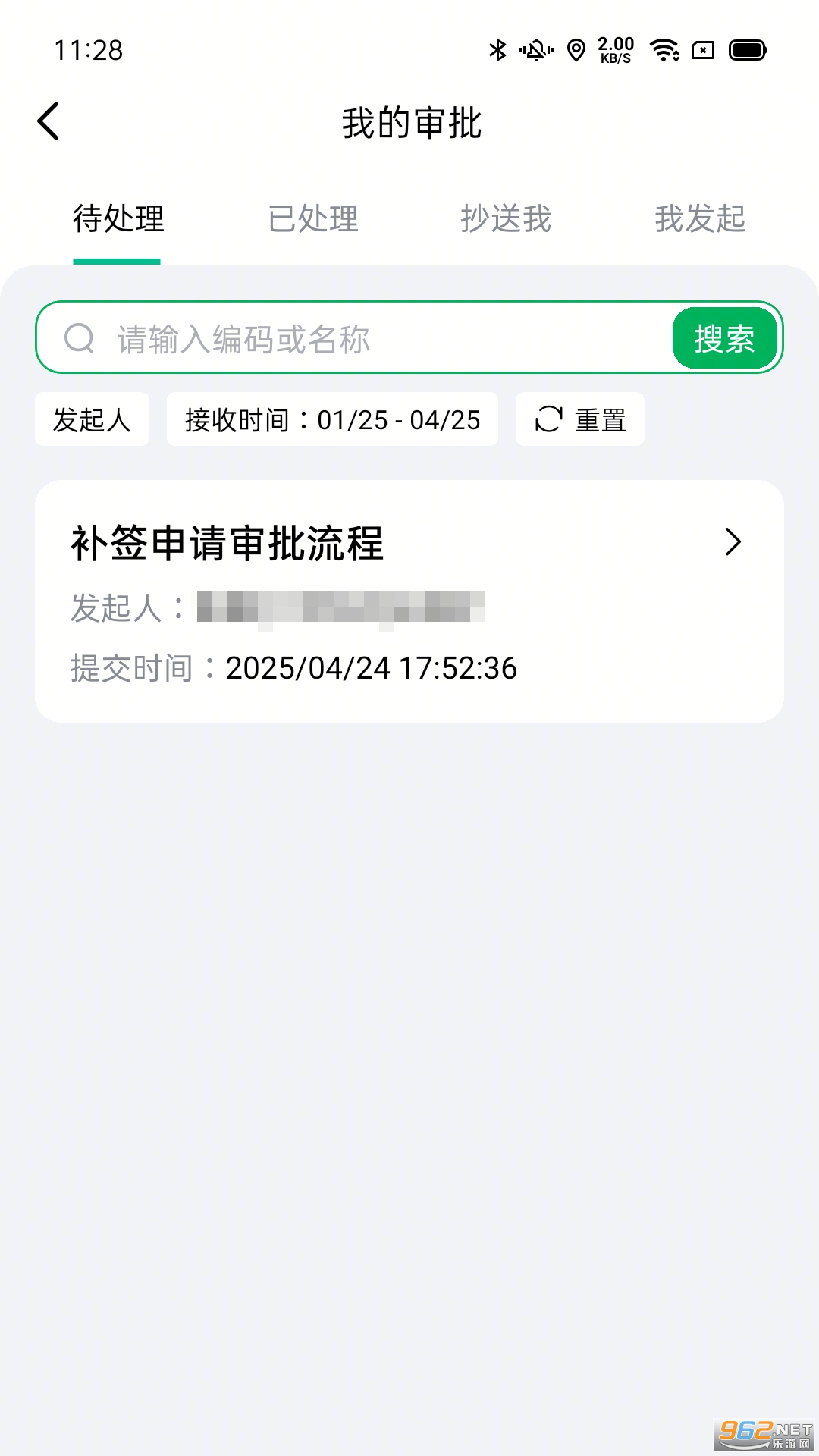Click the location pin icon in the status bar

tap(576, 49)
